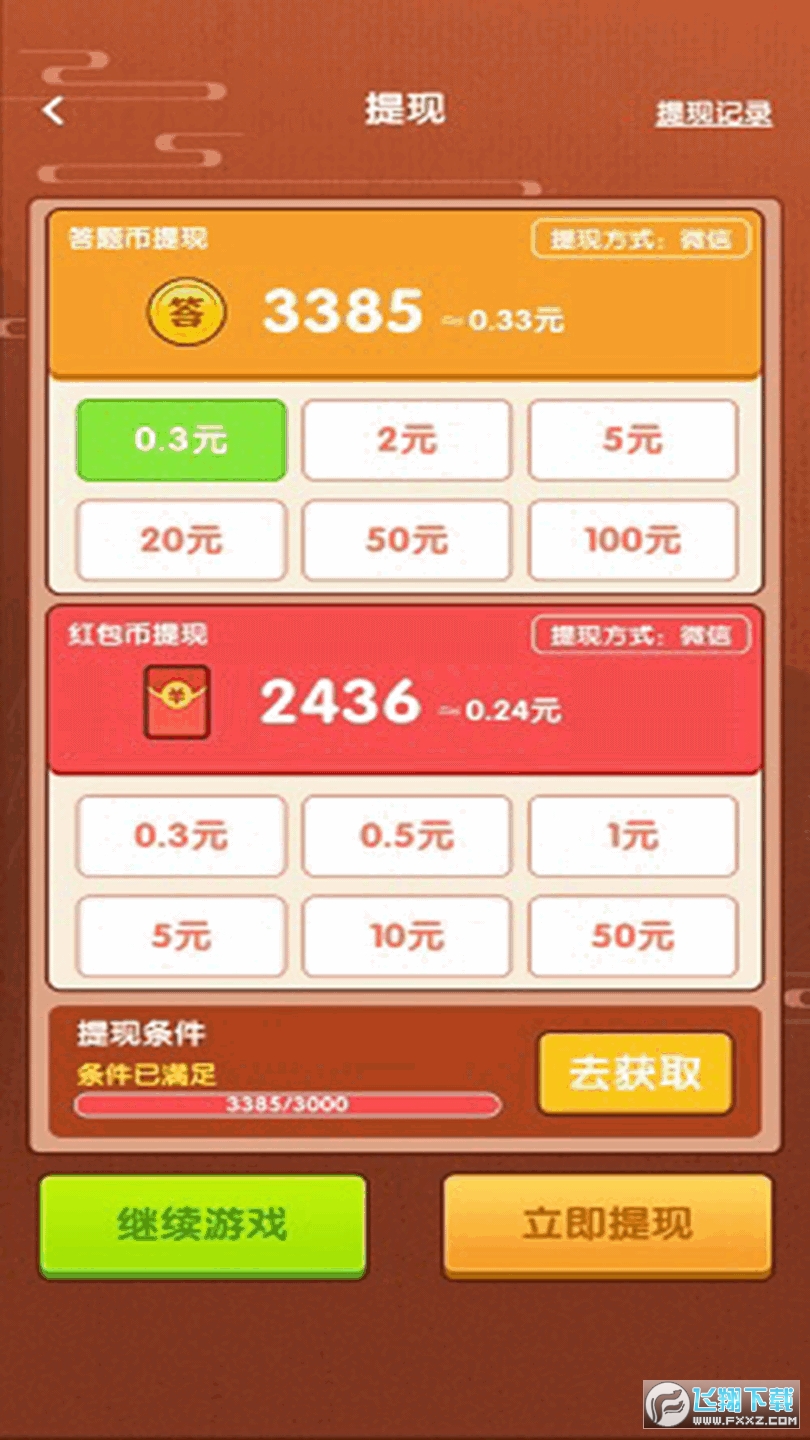Continue the game with 继续游戏
Screen dimensions: 810x1440
point(203,1225)
